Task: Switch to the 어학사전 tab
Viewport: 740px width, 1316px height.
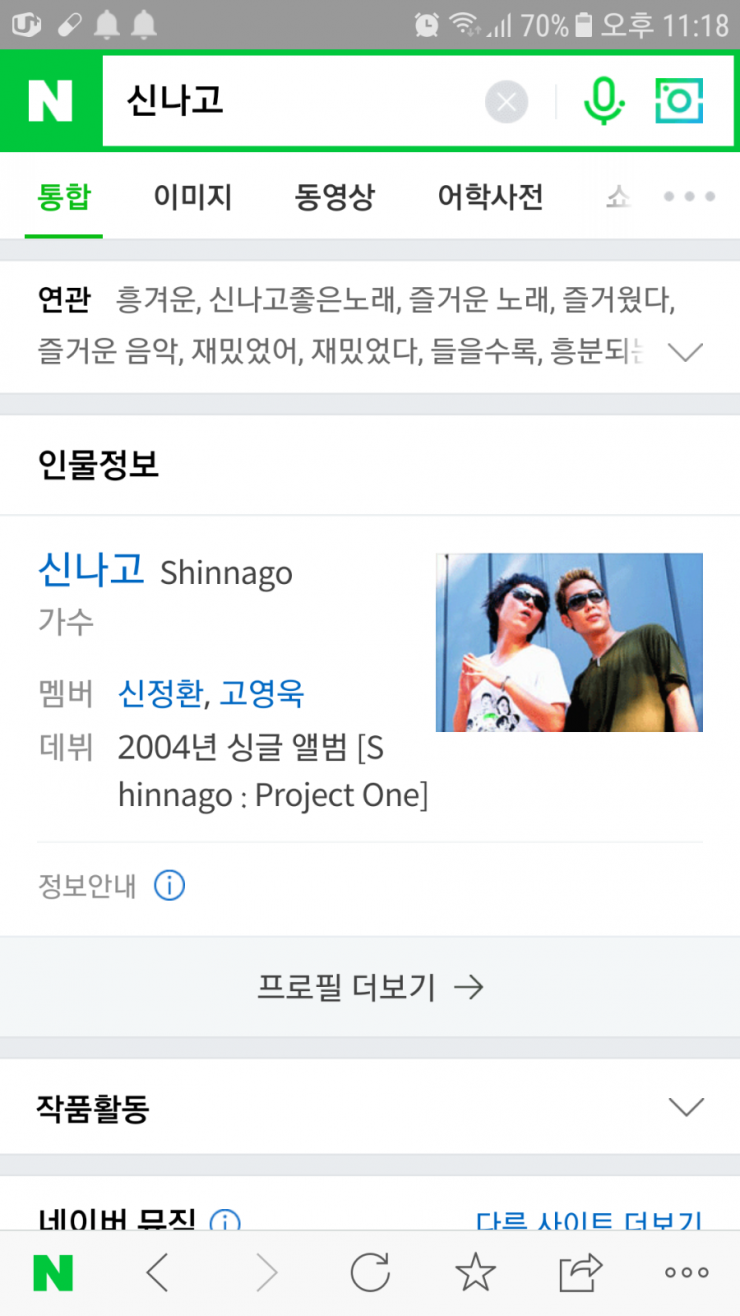Action: 490,197
